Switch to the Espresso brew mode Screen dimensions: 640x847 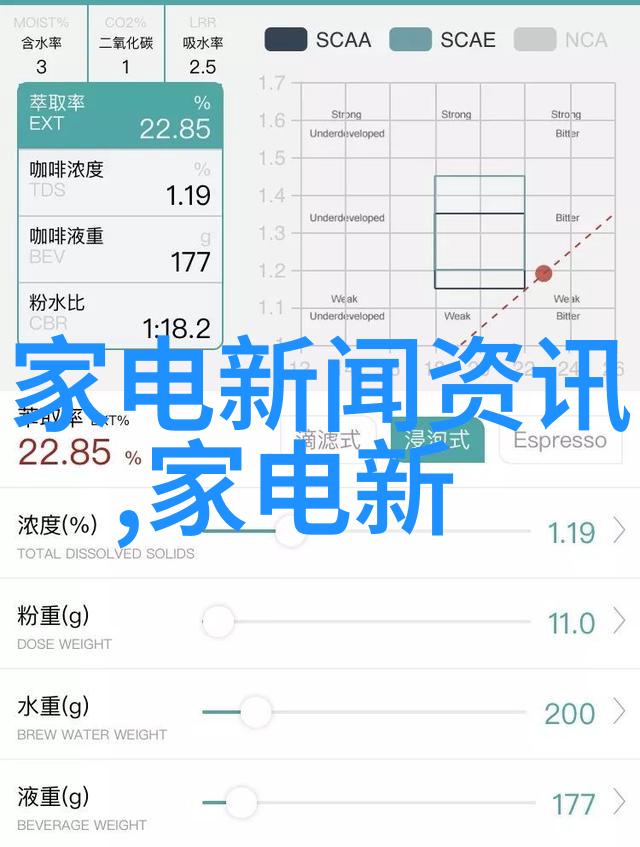pos(559,440)
